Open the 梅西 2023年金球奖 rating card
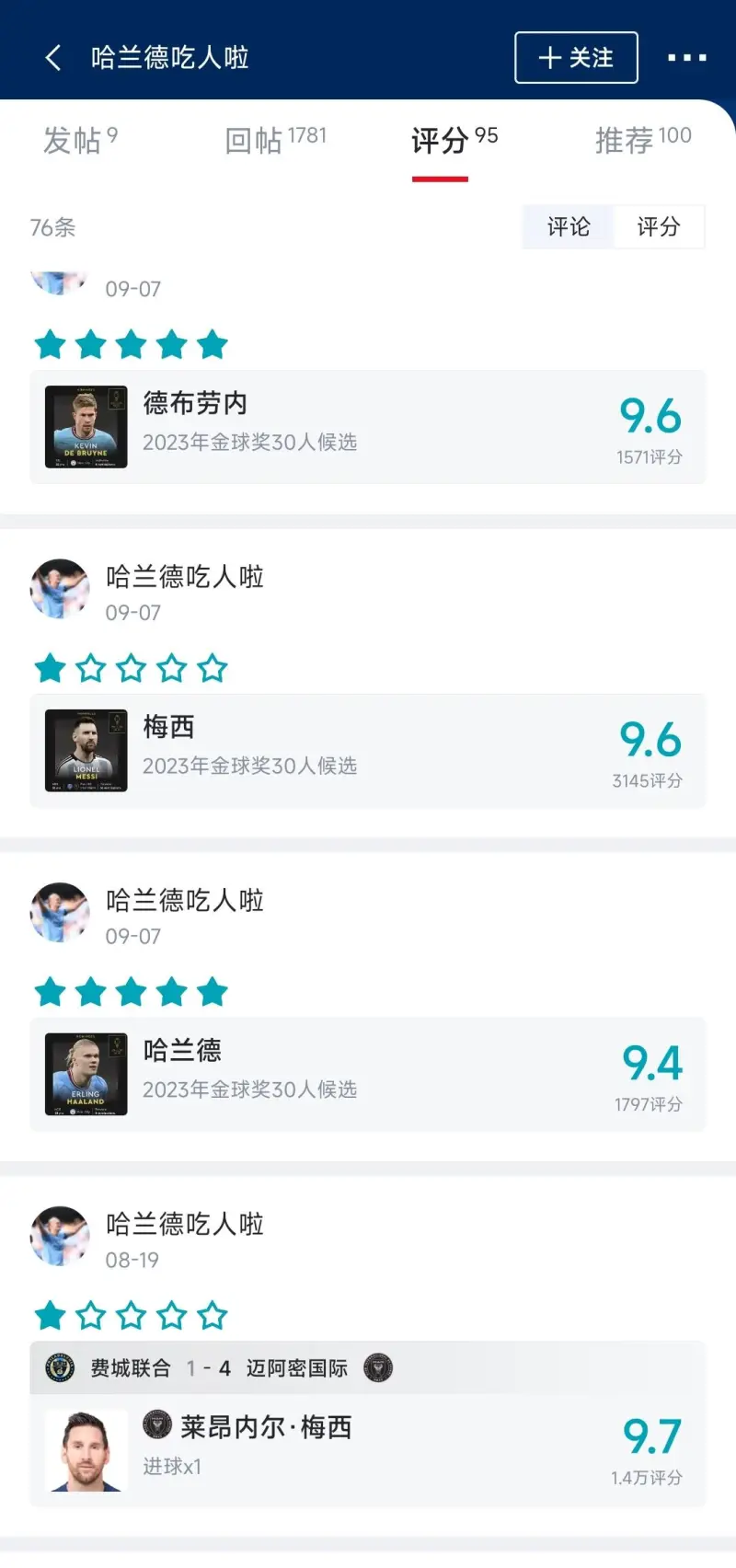Image resolution: width=736 pixels, height=1568 pixels. click(x=368, y=751)
